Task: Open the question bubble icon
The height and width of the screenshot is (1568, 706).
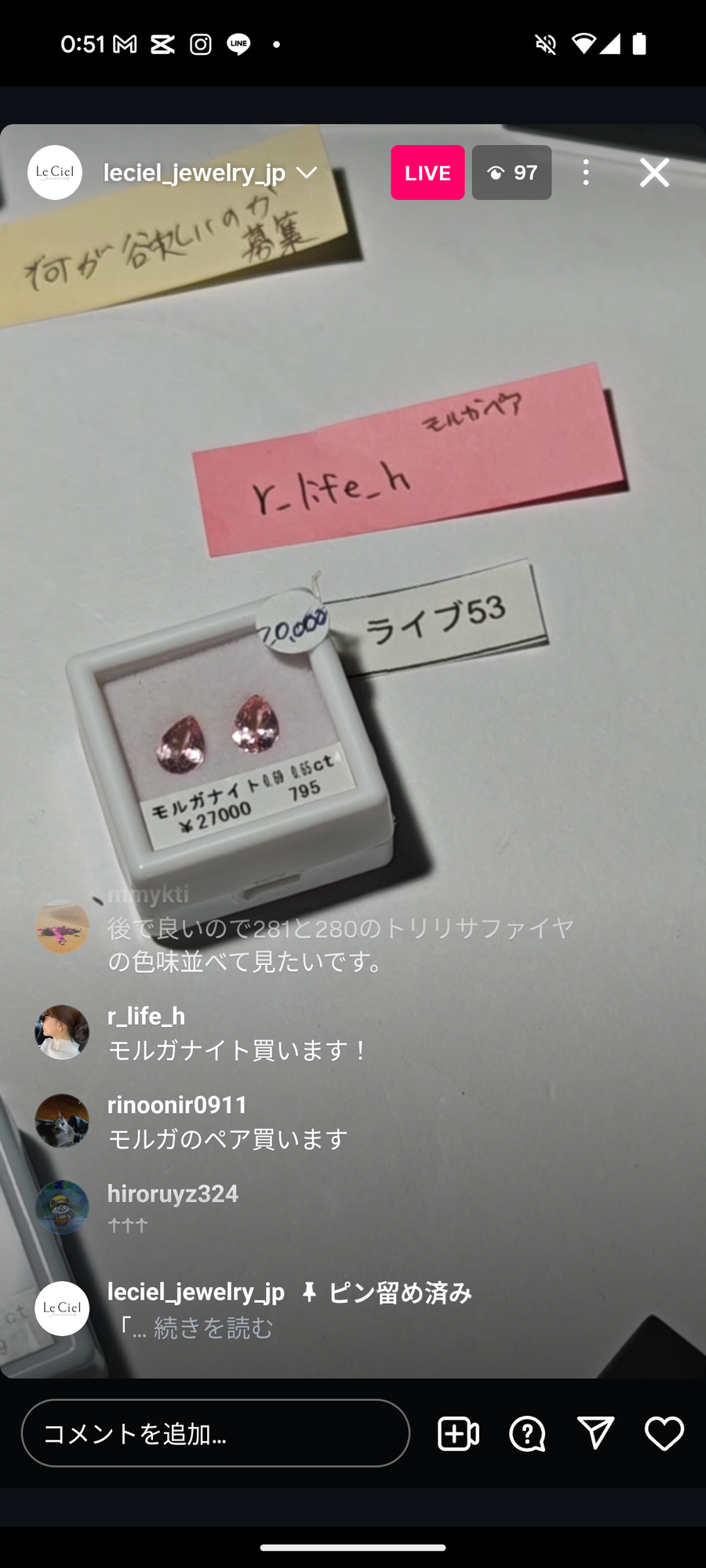Action: click(x=527, y=1433)
